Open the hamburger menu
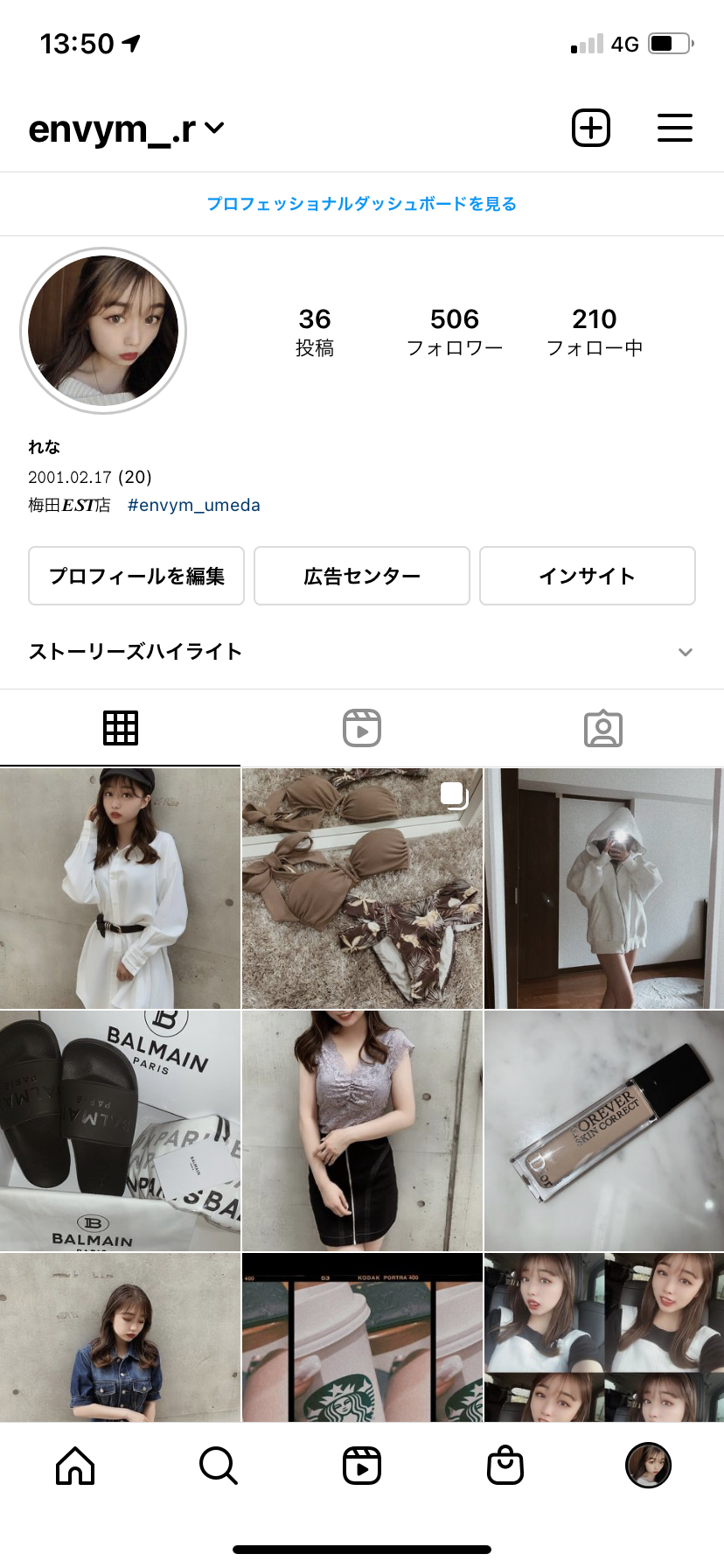724x1568 pixels. click(674, 129)
